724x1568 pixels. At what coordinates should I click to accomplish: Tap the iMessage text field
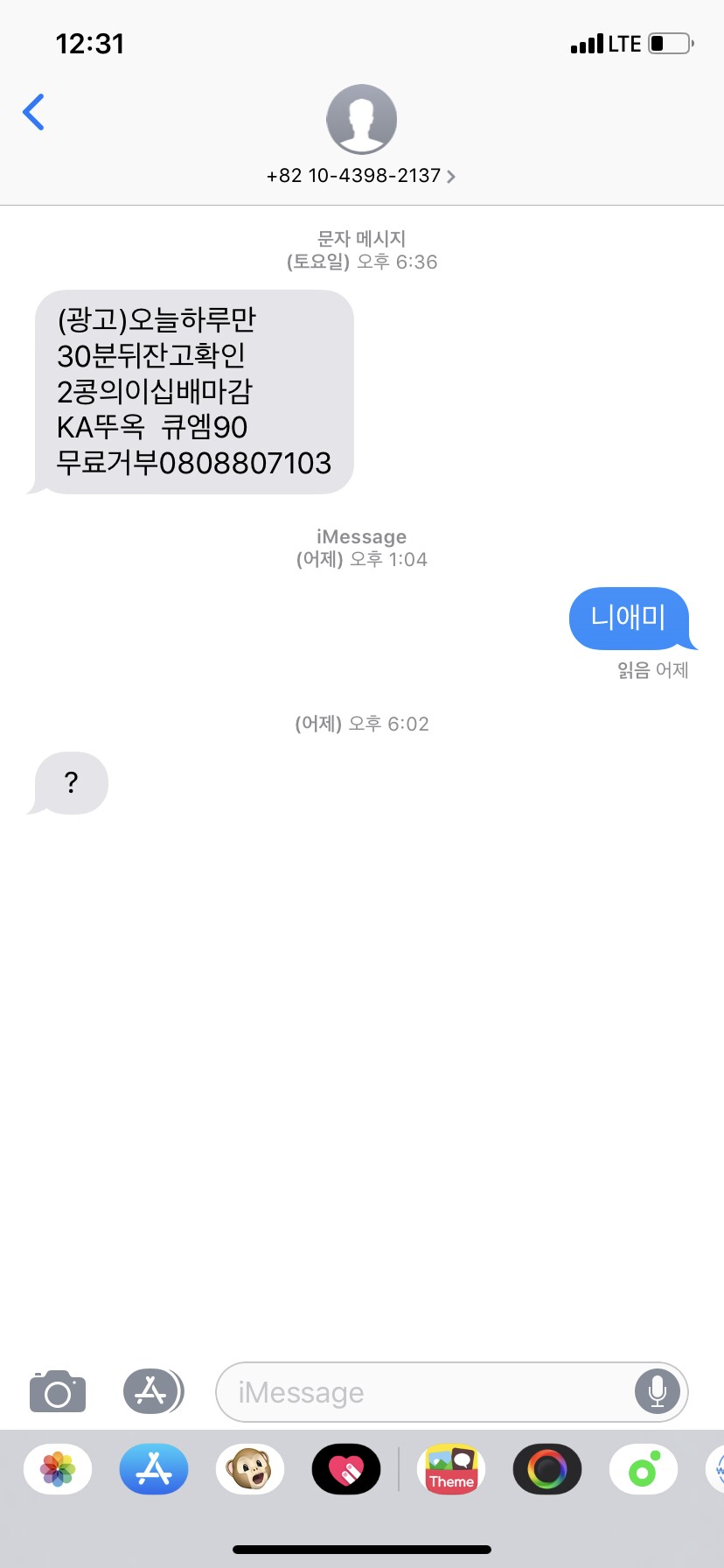(451, 1392)
